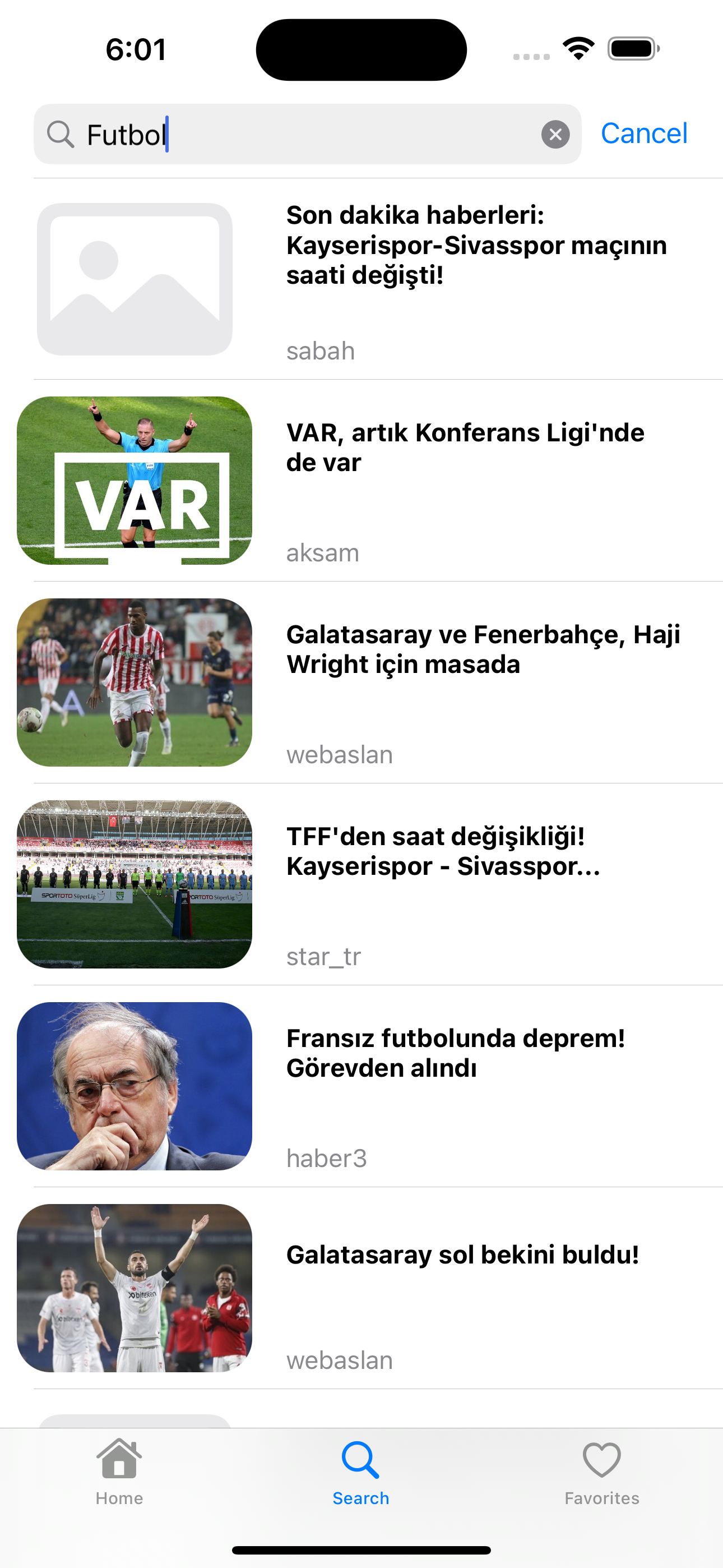Read Galatasaray sol bekini buldu article
Screen dimensions: 723x1568
(377, 1288)
